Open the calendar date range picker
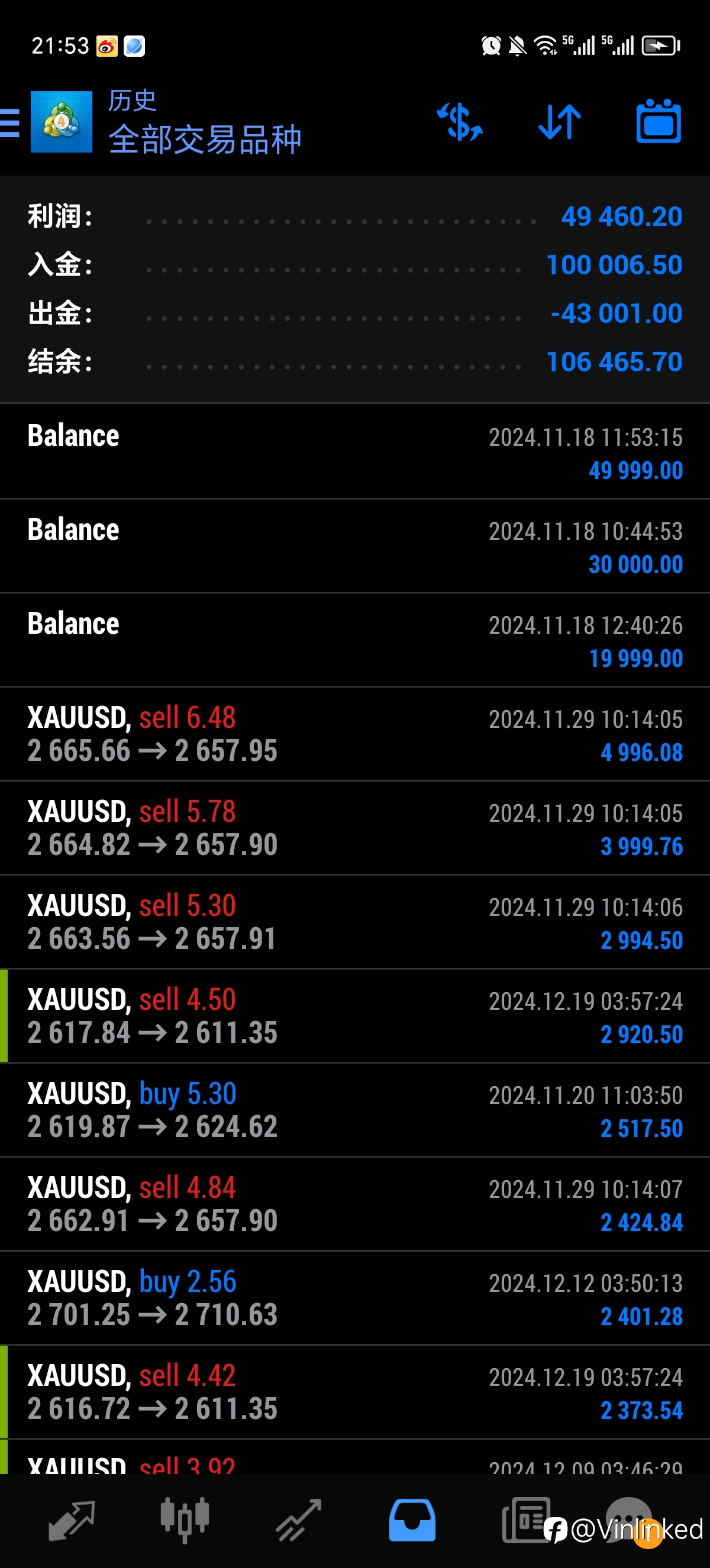Viewport: 710px width, 1568px height. click(659, 121)
